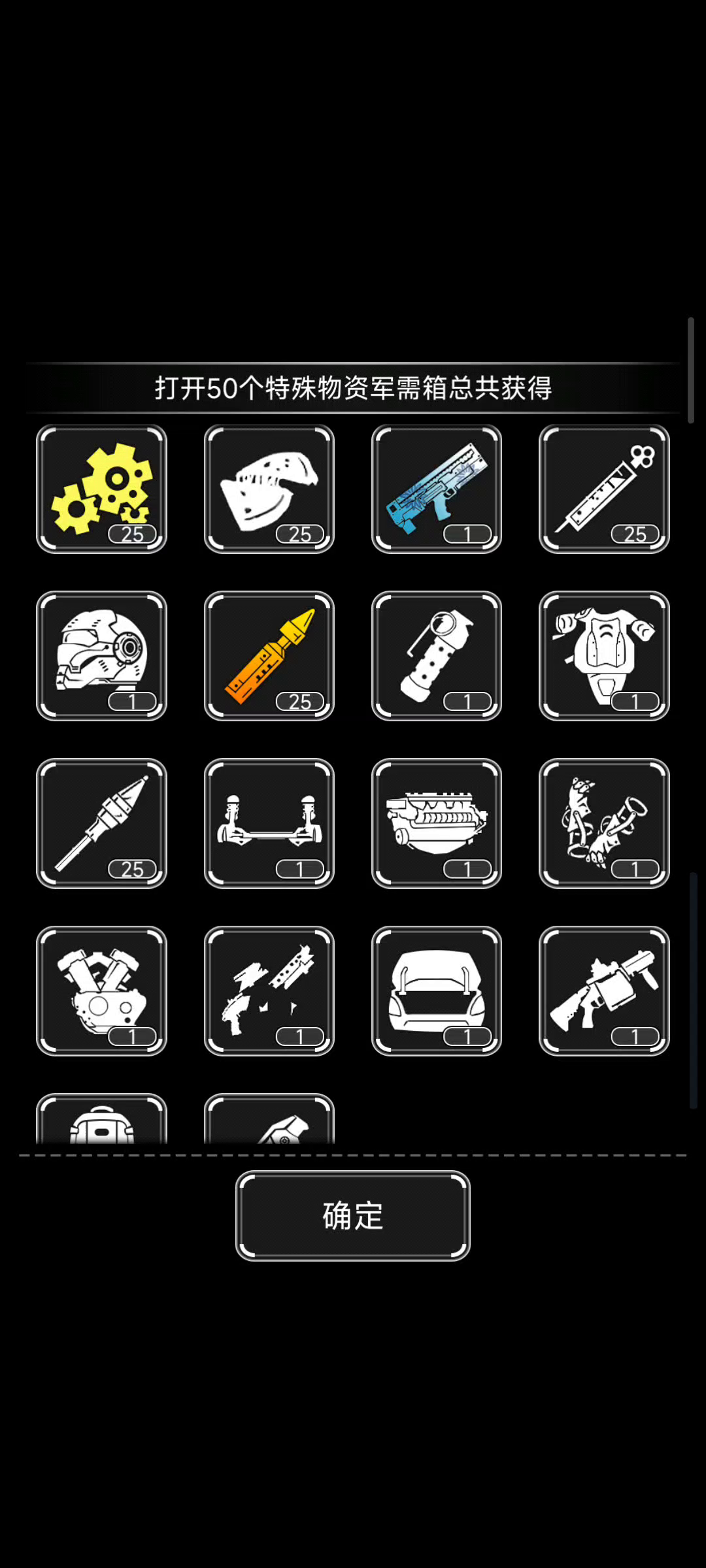Select the blue rifle reward tile
Screen dimensions: 706x1568
coord(436,489)
